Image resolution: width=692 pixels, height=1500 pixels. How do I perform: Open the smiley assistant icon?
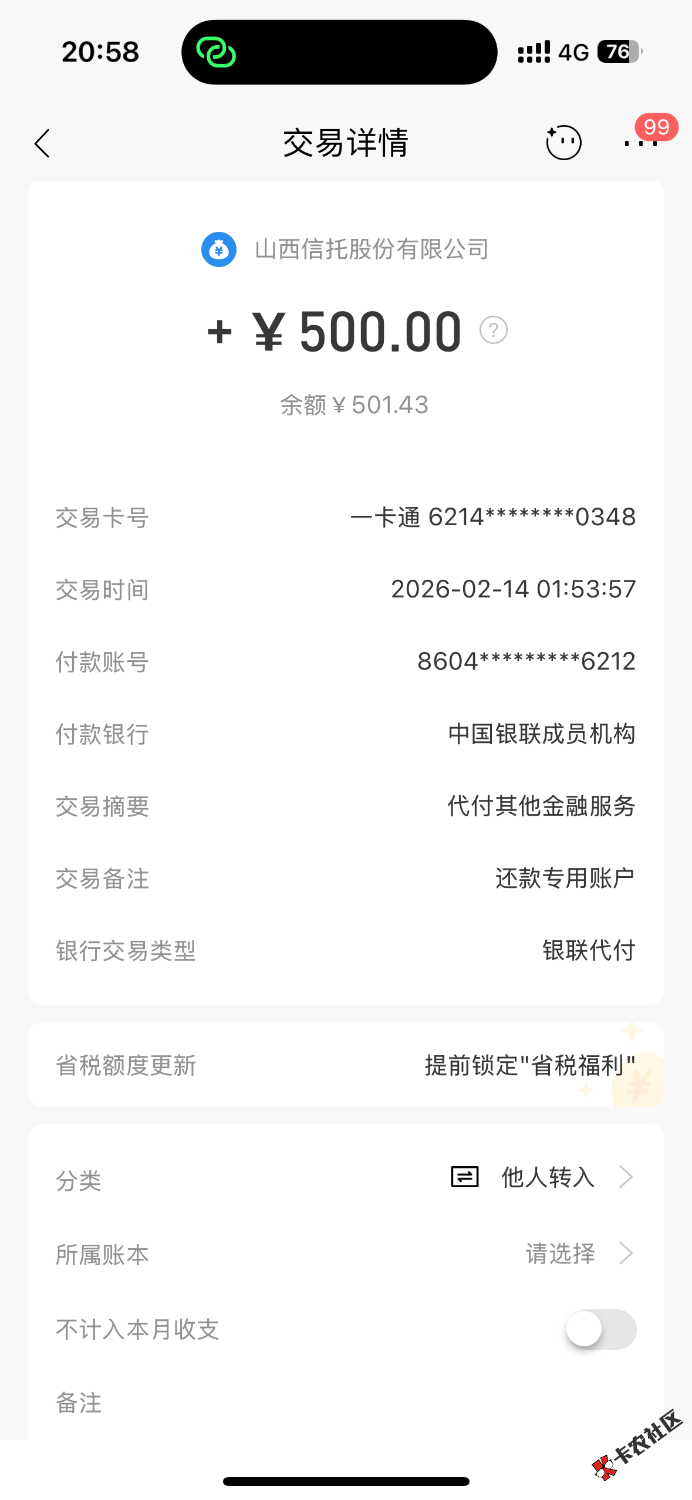[x=563, y=143]
